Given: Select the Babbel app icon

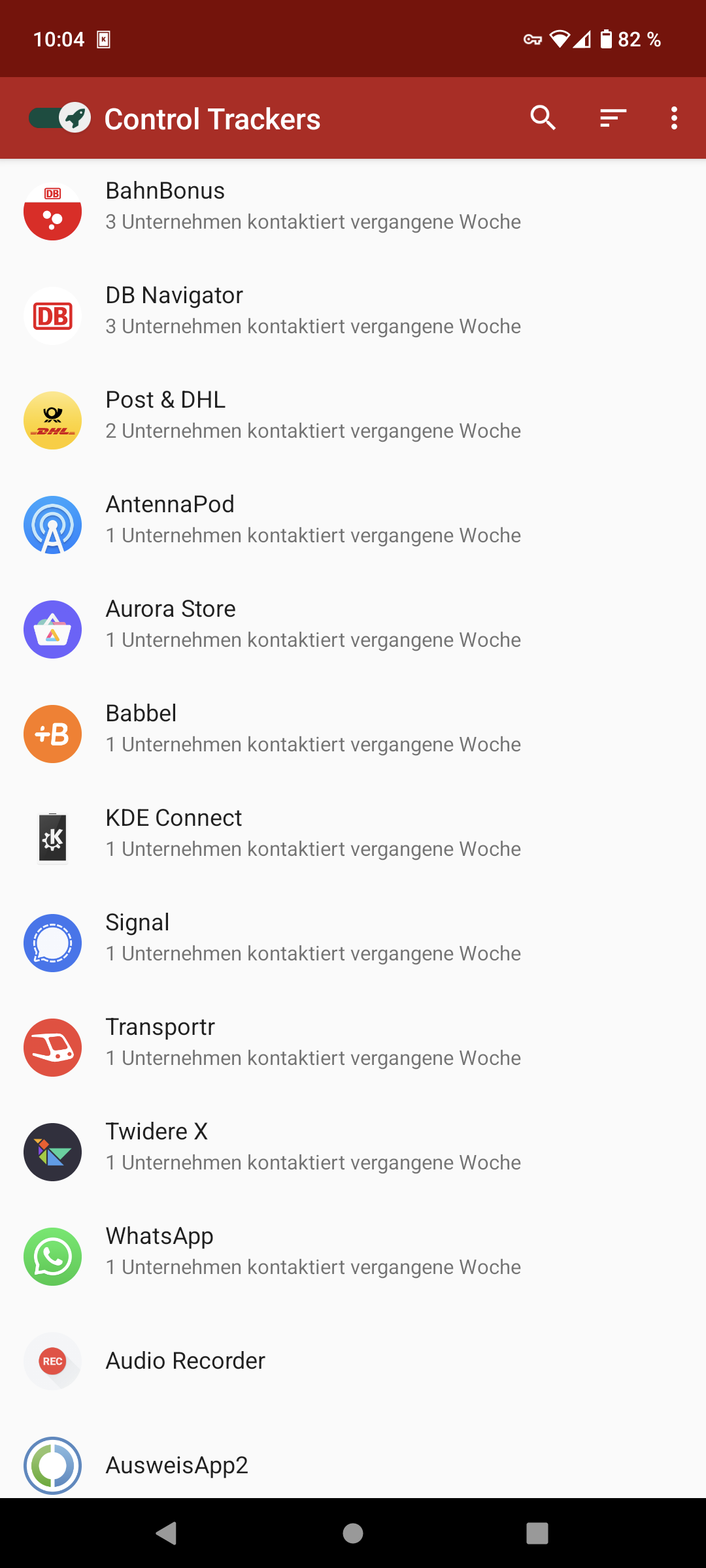Looking at the screenshot, I should [x=52, y=734].
